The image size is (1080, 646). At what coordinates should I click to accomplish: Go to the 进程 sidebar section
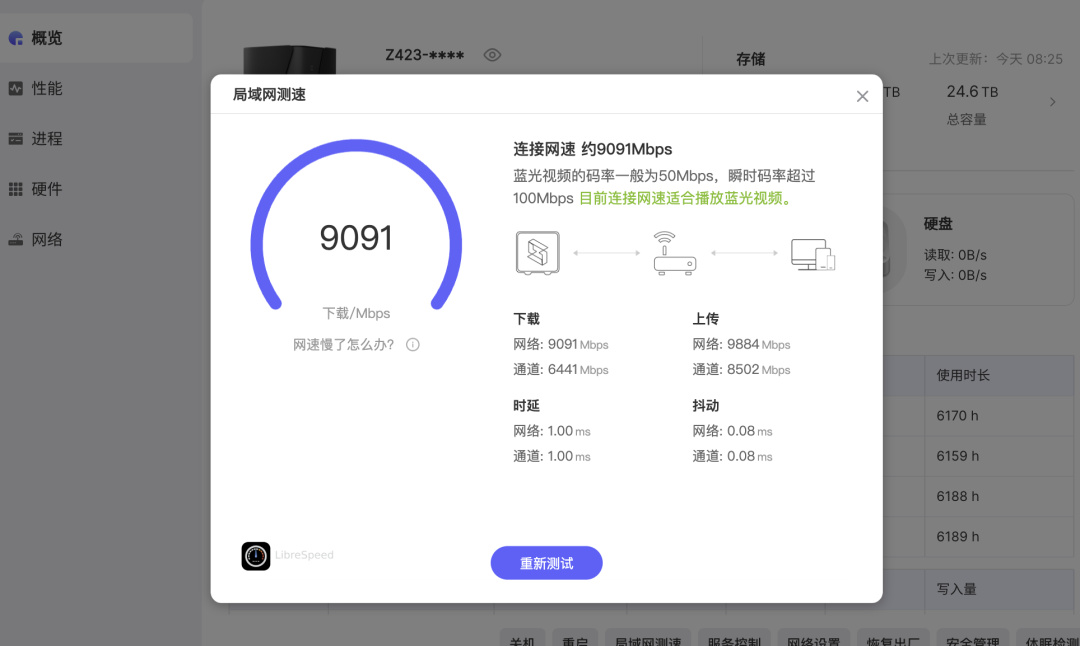point(46,138)
